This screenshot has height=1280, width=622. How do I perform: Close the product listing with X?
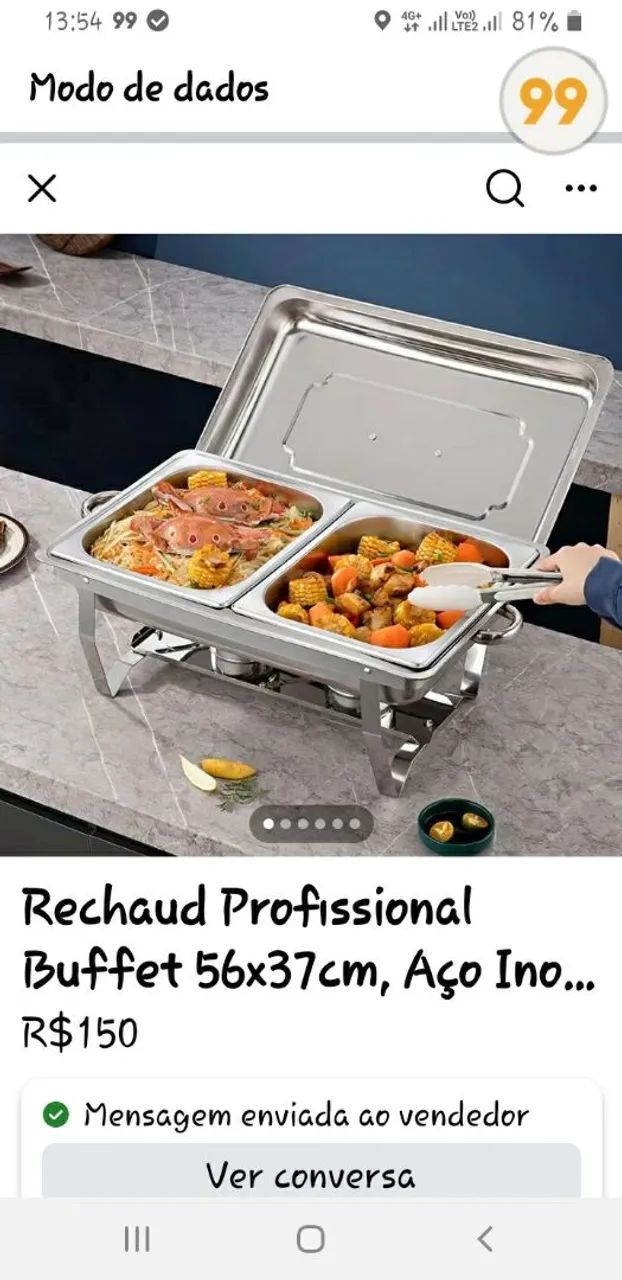(x=41, y=188)
